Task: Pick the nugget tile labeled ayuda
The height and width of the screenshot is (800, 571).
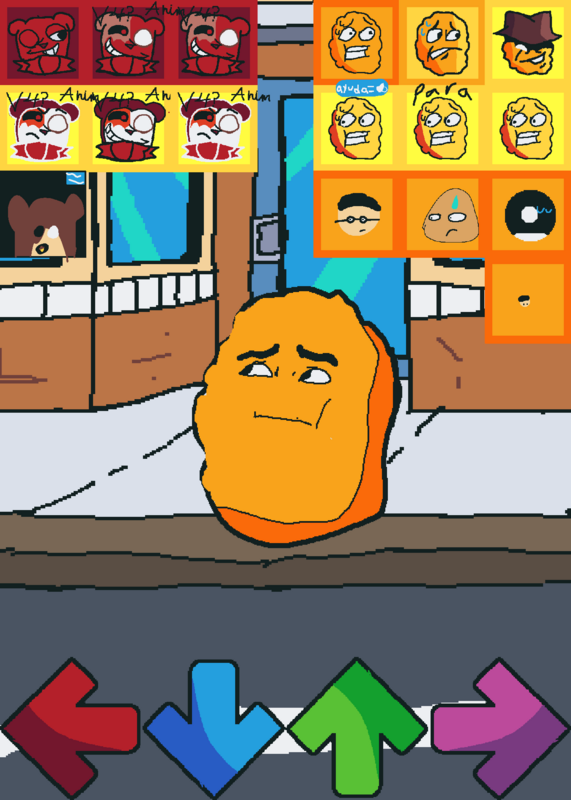Action: pos(356,128)
